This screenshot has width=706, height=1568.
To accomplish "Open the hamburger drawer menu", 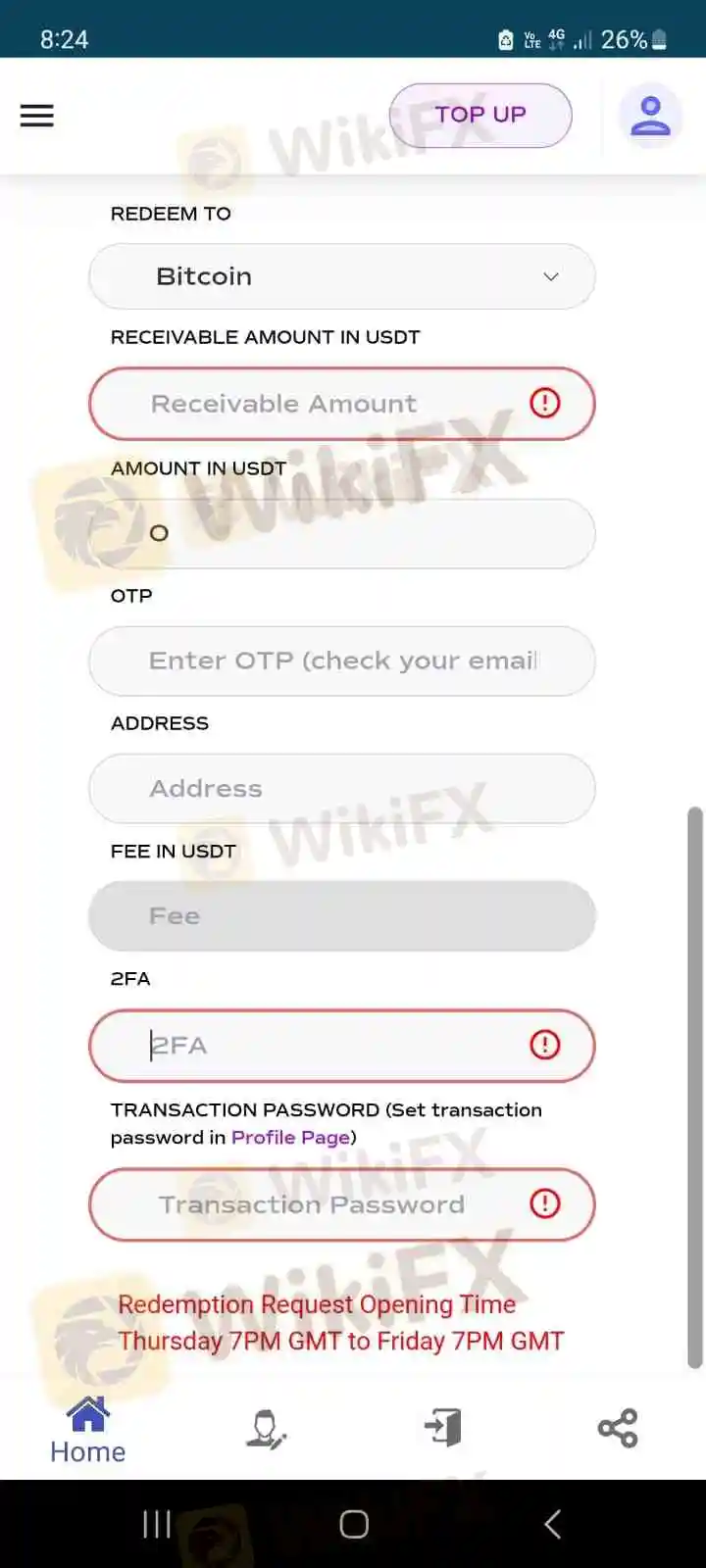I will (x=37, y=116).
